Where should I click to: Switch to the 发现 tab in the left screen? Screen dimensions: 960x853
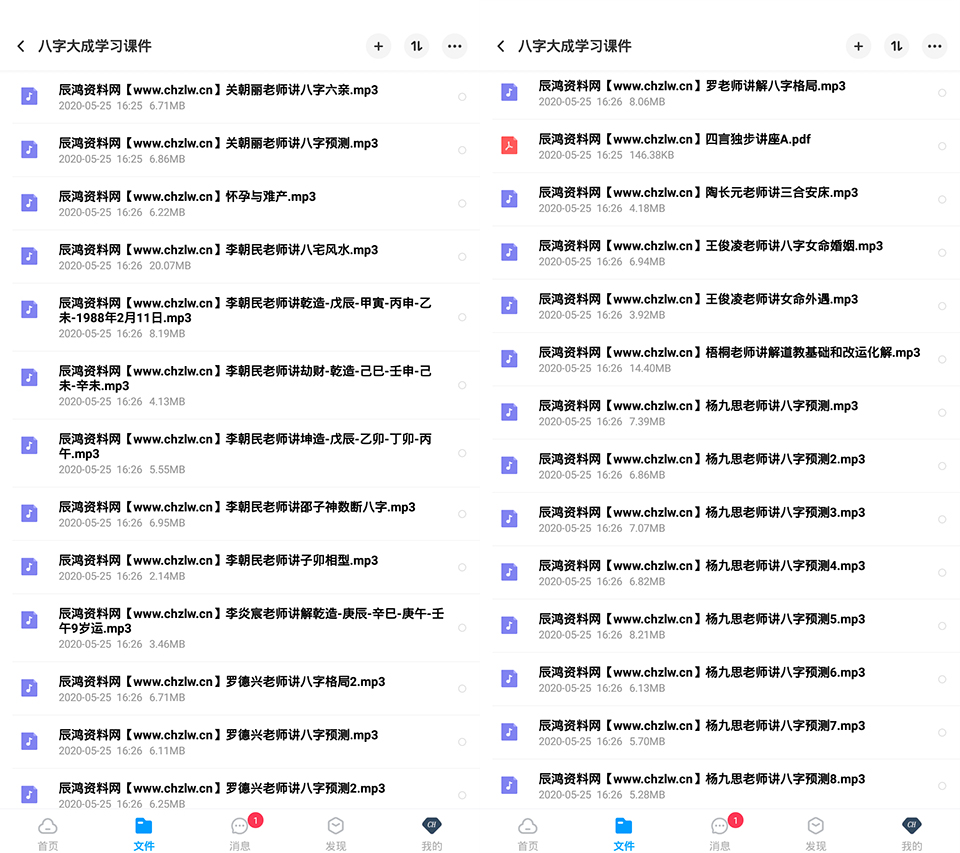336,833
